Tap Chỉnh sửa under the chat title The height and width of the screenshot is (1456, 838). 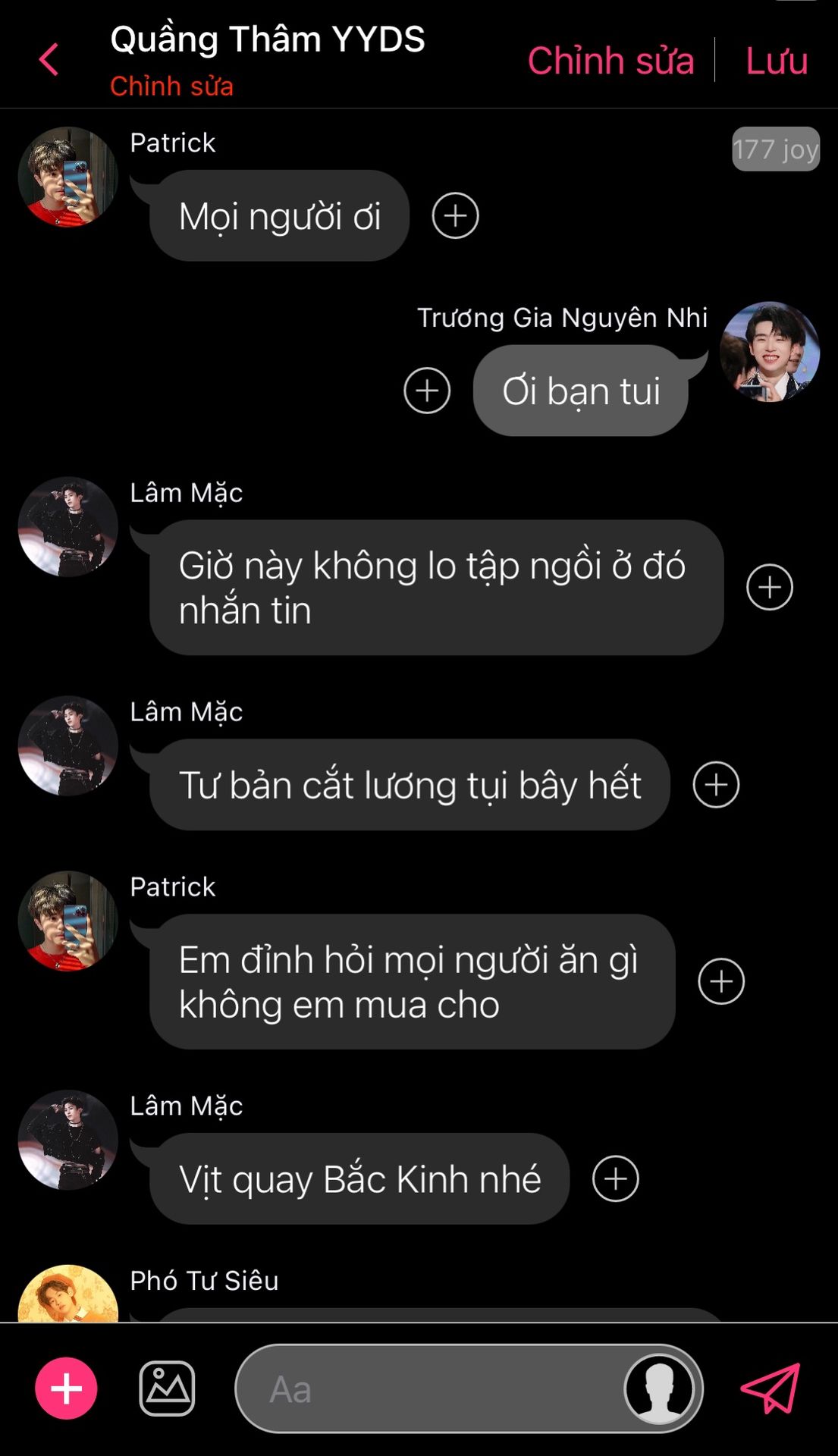point(171,86)
